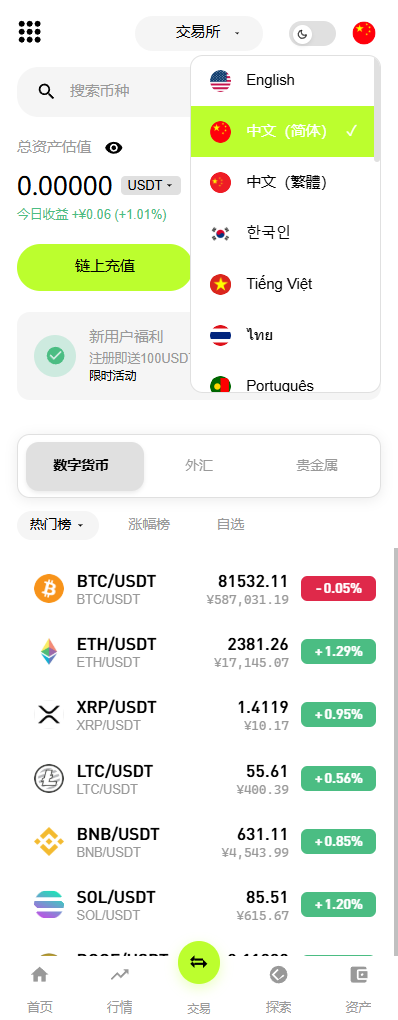This screenshot has width=398, height=1020.
Task: Hide total asset value with eye icon
Action: 114,148
